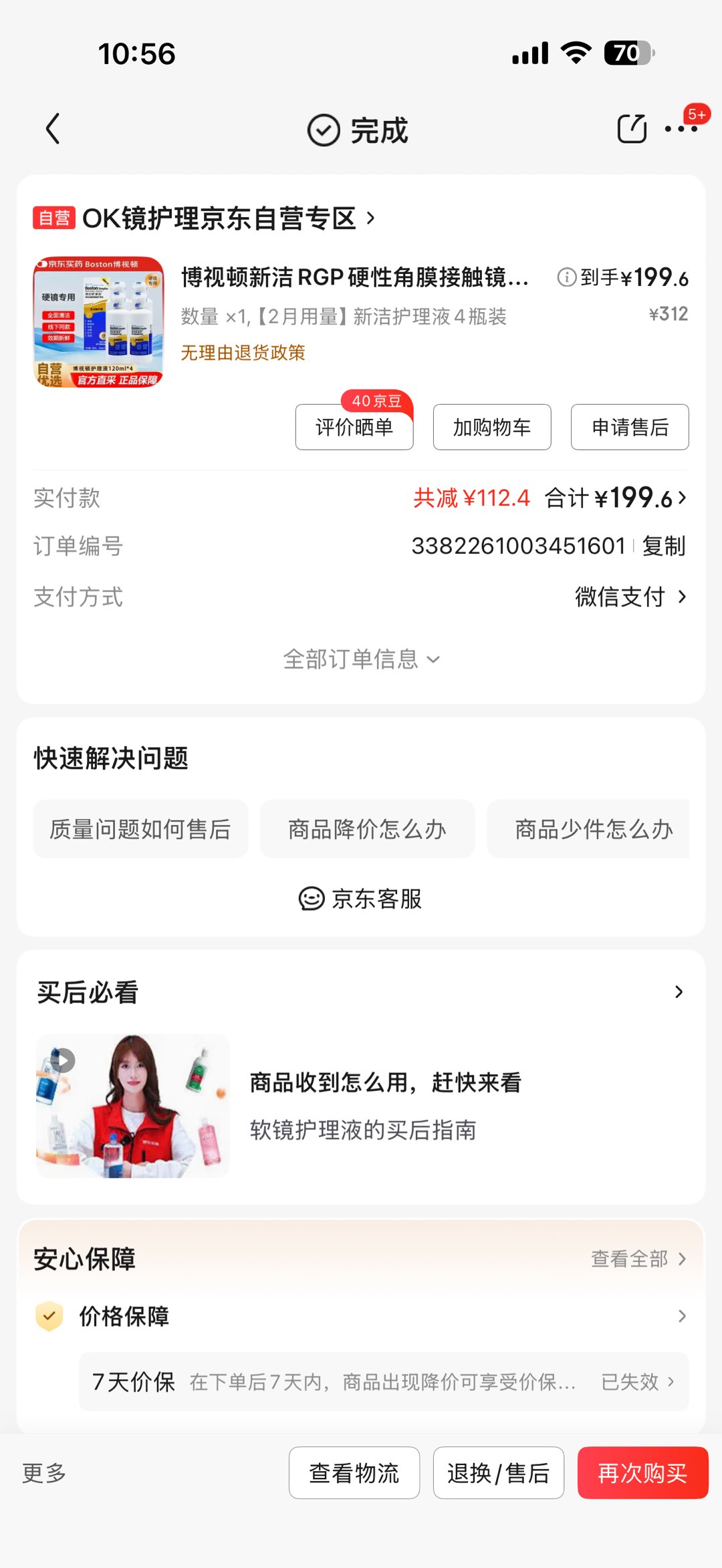Tap 查看物流 to track shipping
This screenshot has height=1568, width=722.
[x=354, y=1472]
